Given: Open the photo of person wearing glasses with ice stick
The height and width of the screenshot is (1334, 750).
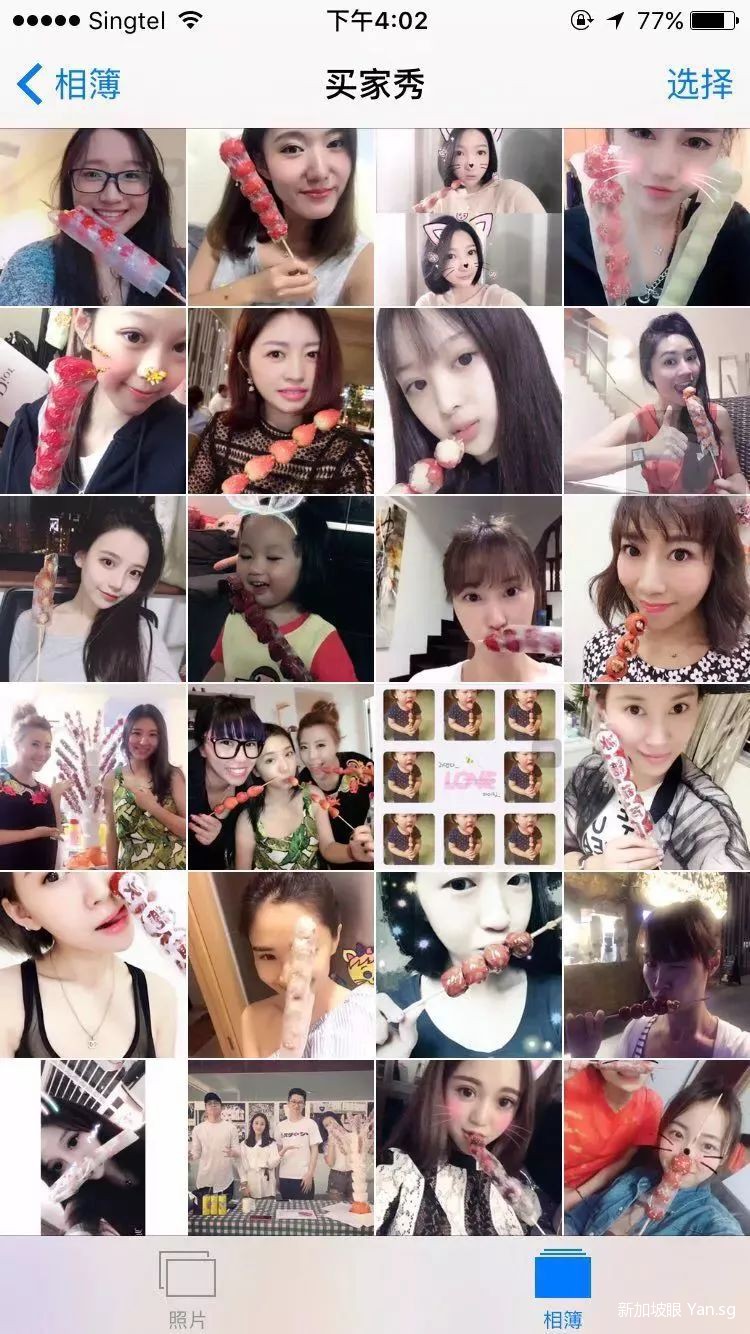Looking at the screenshot, I should pos(92,217).
